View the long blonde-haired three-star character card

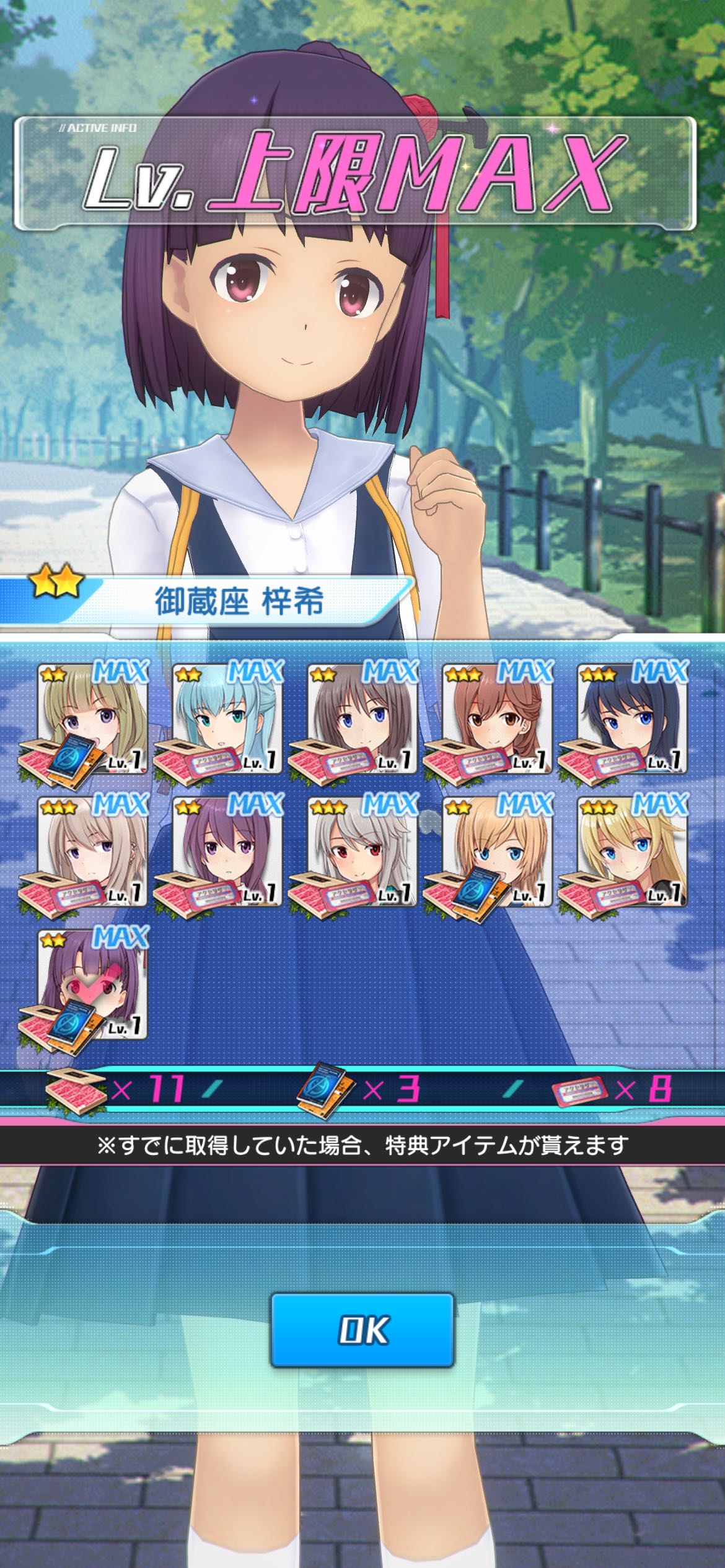coord(631,852)
